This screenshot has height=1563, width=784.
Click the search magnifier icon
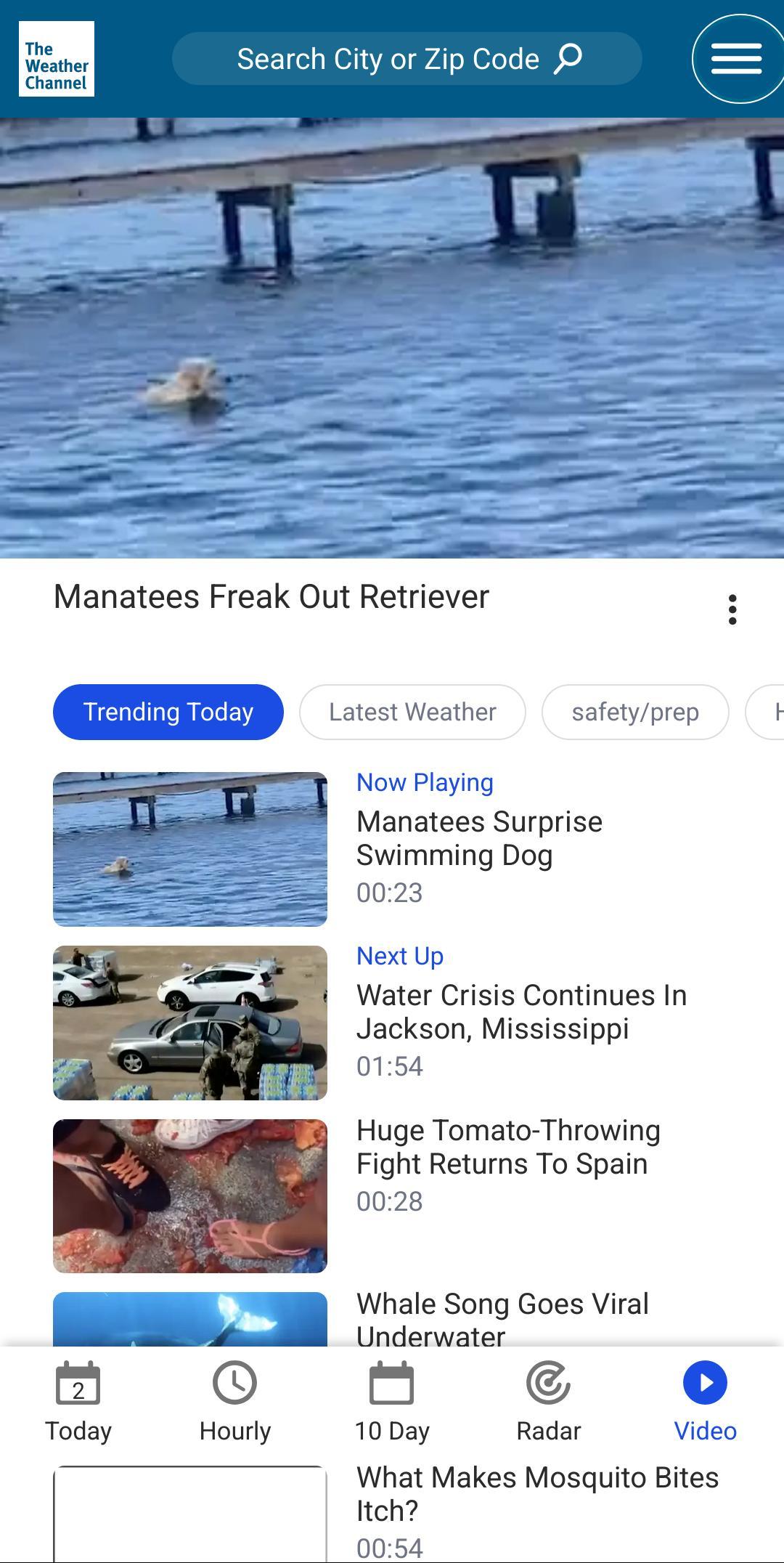click(x=567, y=58)
